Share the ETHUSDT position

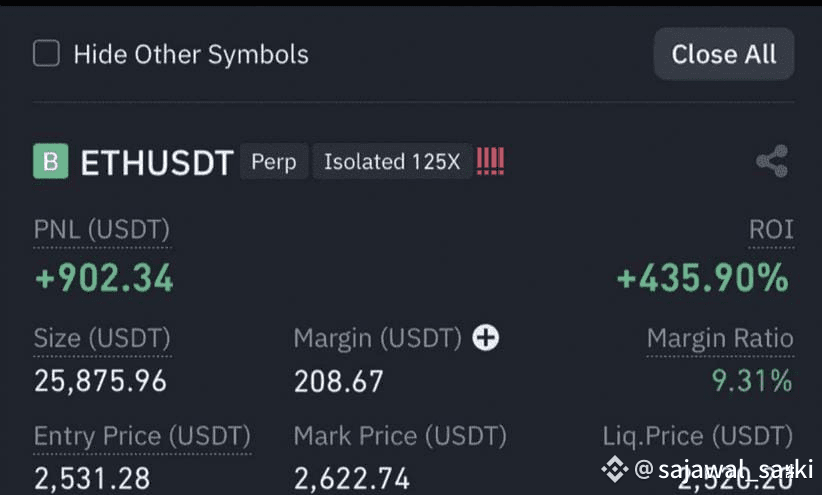(x=771, y=162)
